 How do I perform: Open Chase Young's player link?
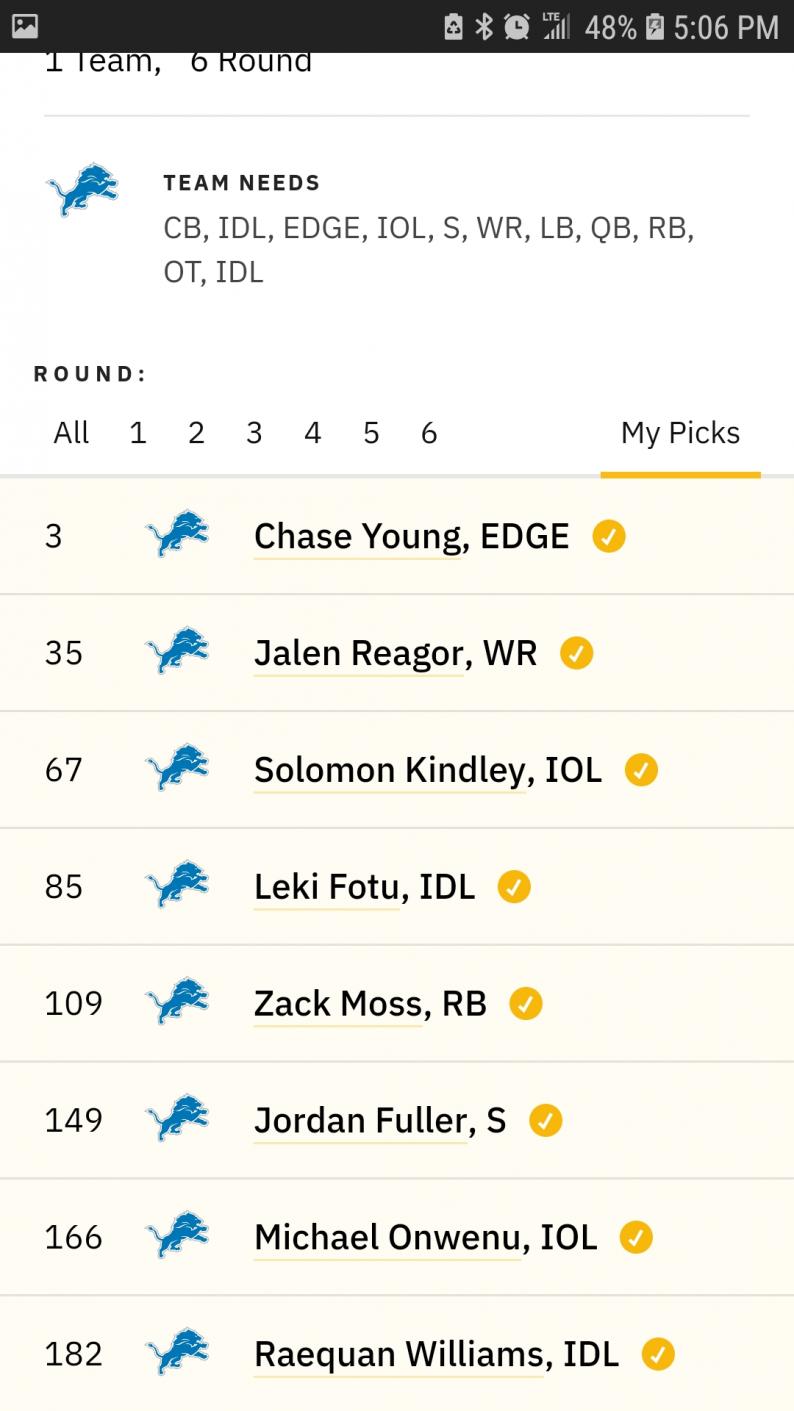tap(360, 537)
